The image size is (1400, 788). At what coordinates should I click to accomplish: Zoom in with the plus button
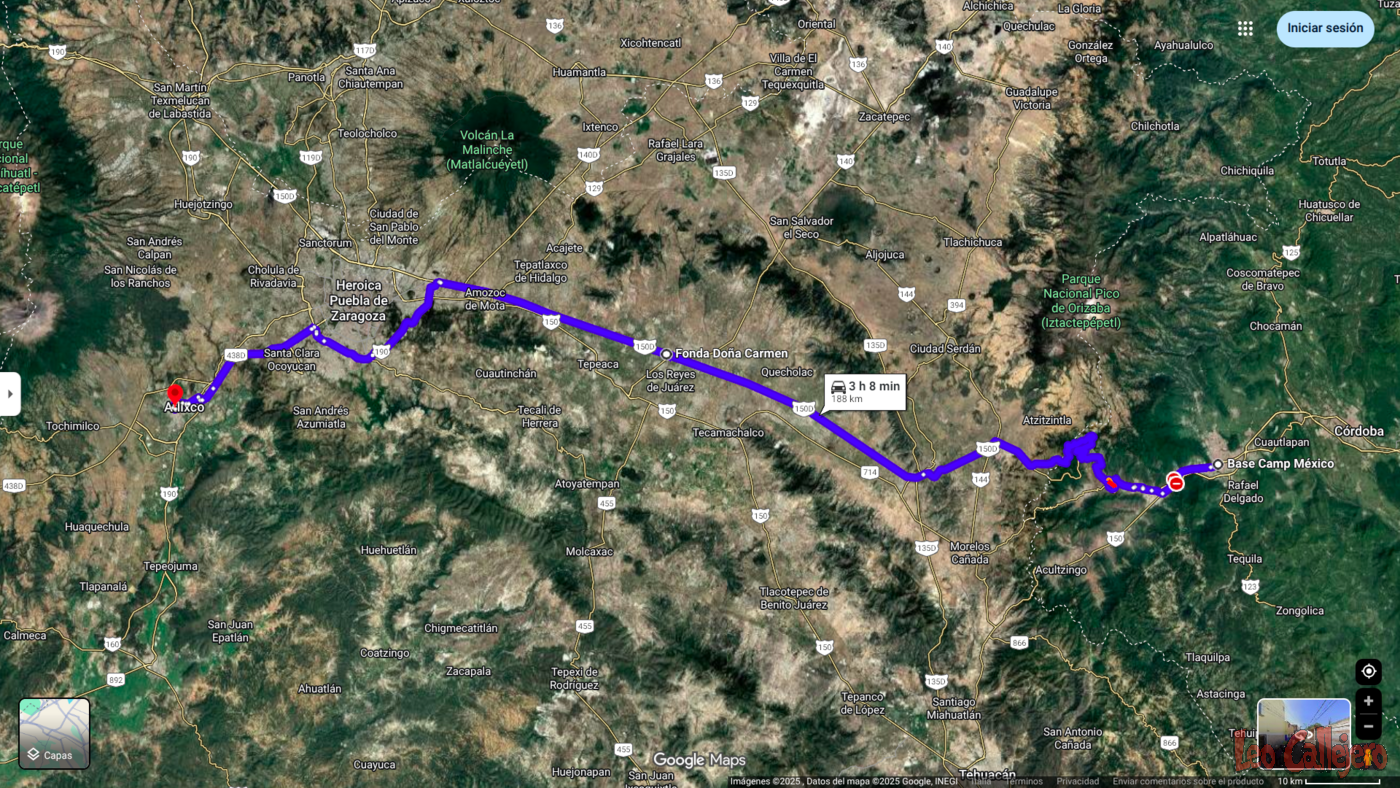pyautogui.click(x=1368, y=701)
